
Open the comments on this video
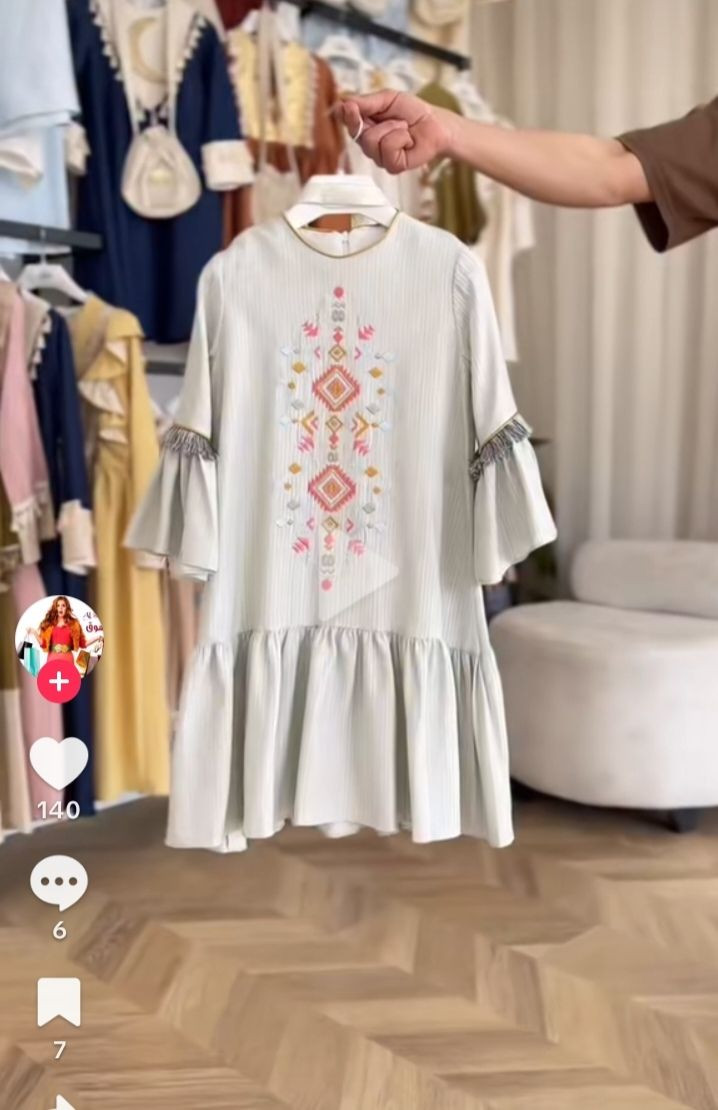click(59, 883)
